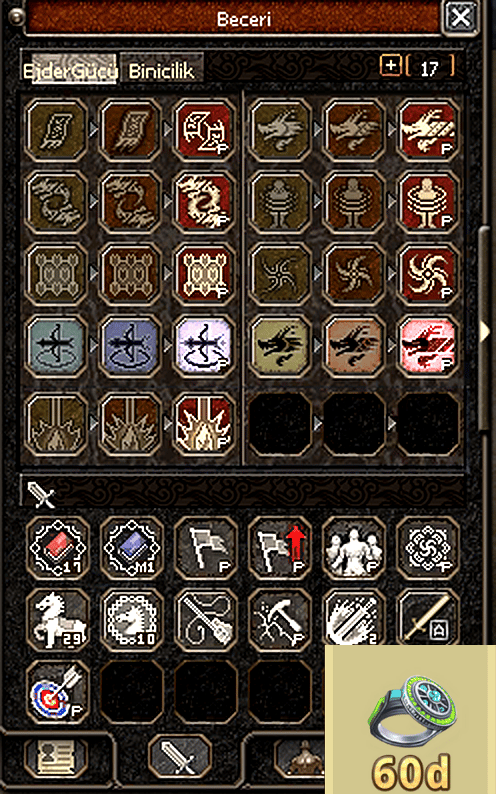Close the Beceri window
Viewport: 496px width, 794px height.
[460, 18]
